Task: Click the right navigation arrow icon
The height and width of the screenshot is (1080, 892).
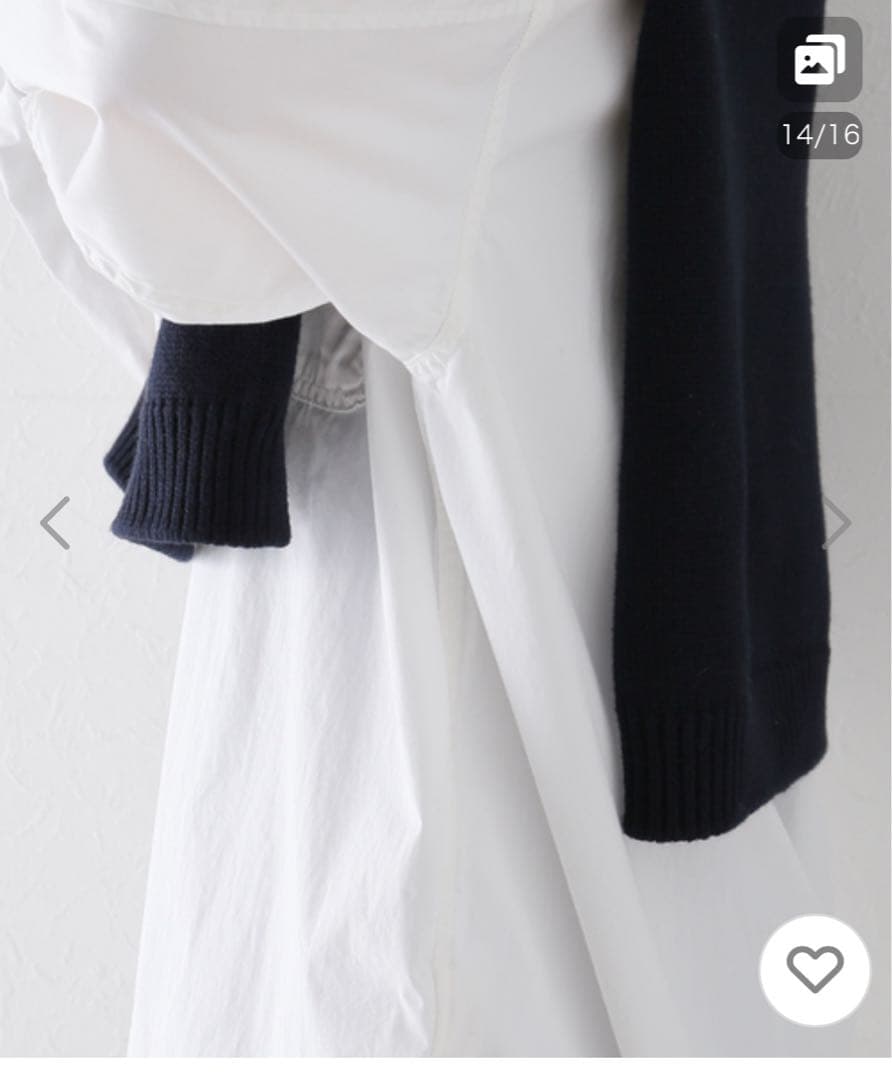Action: point(837,521)
